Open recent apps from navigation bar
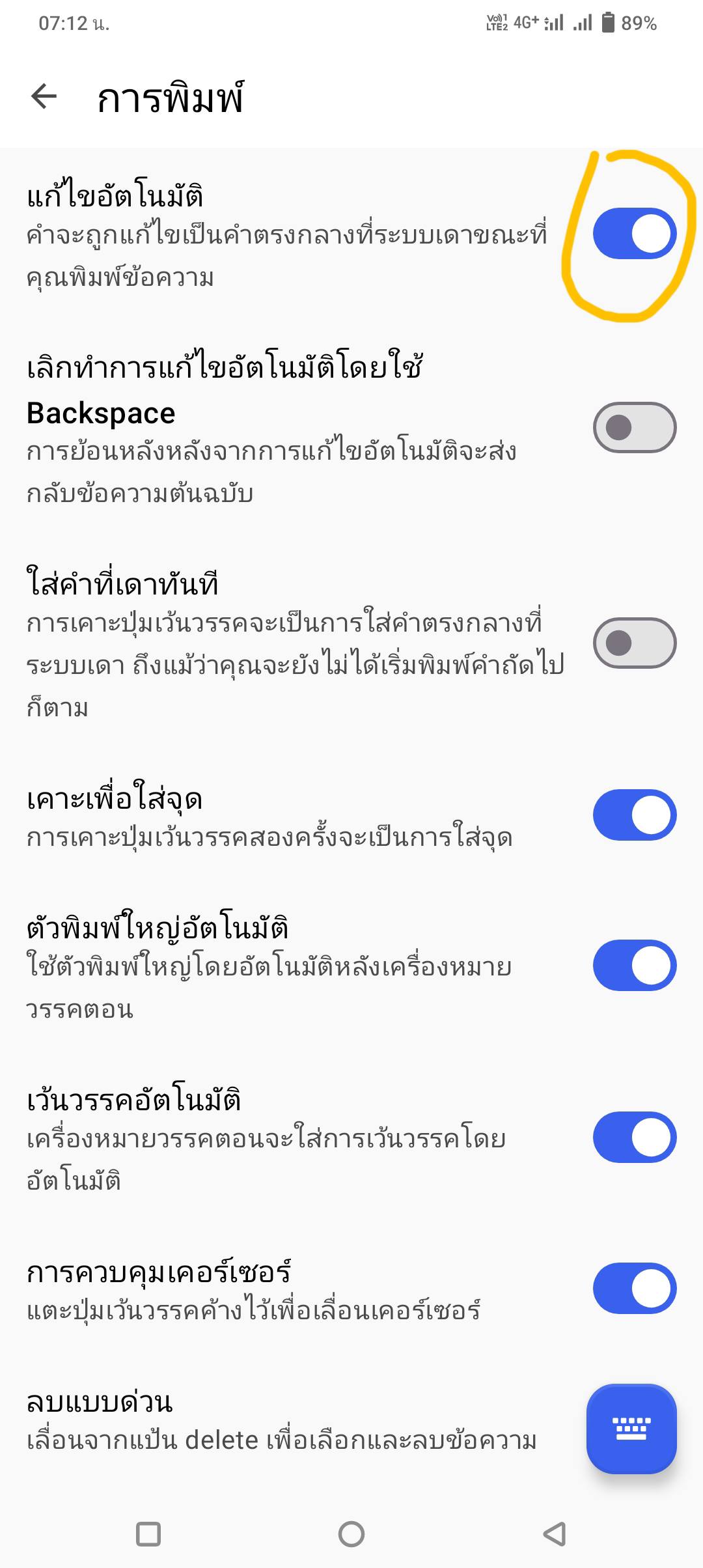The image size is (703, 1568). tap(148, 1533)
